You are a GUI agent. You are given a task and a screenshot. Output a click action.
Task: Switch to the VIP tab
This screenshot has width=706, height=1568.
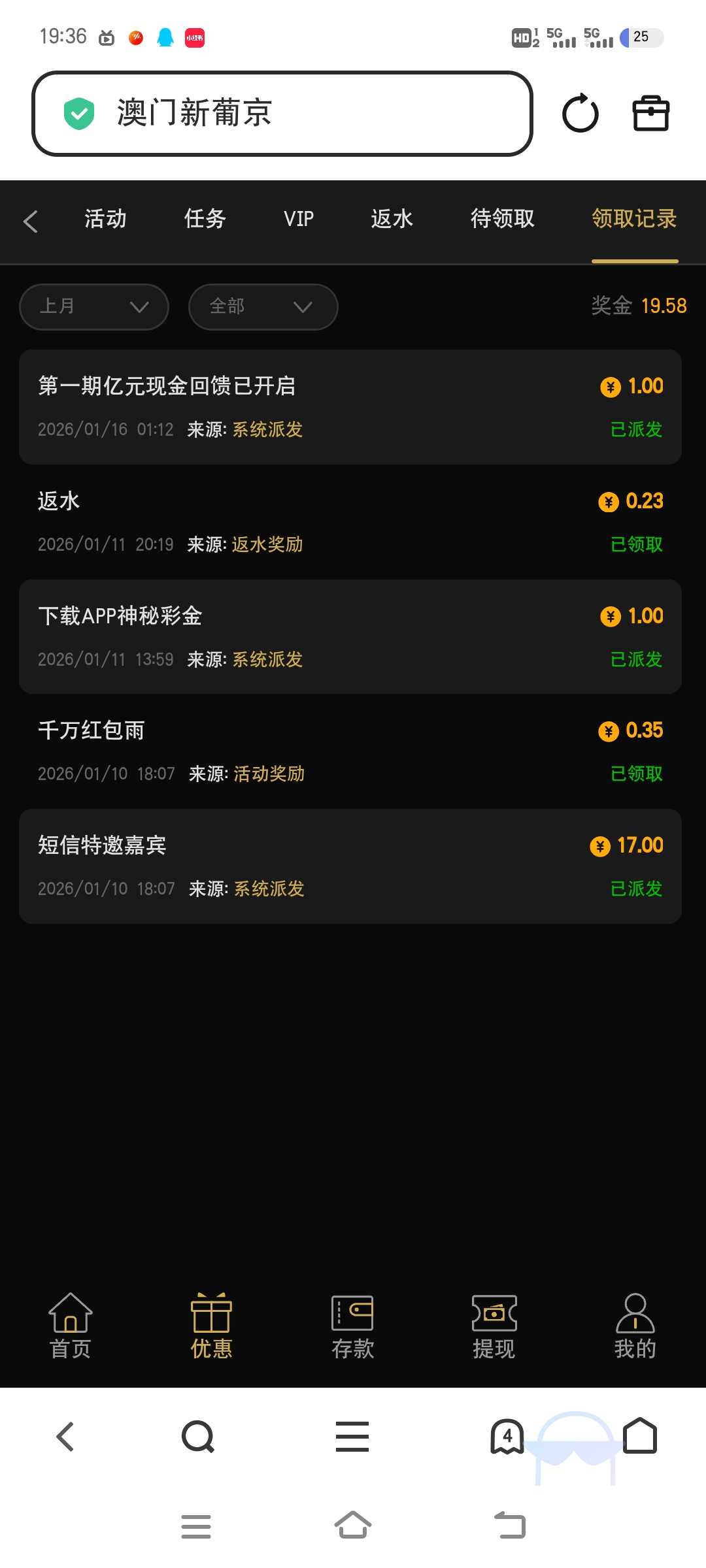coord(298,220)
